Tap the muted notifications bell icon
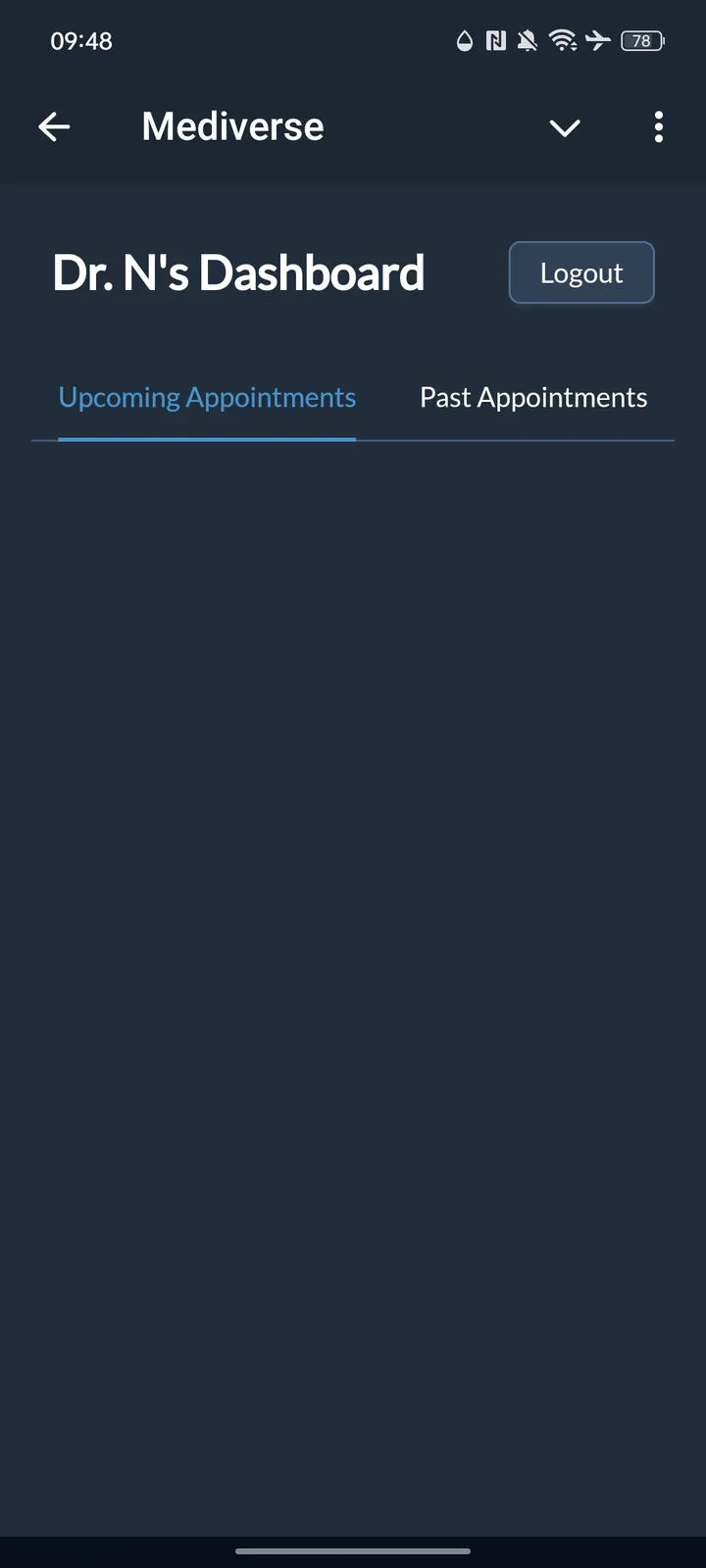 527,40
